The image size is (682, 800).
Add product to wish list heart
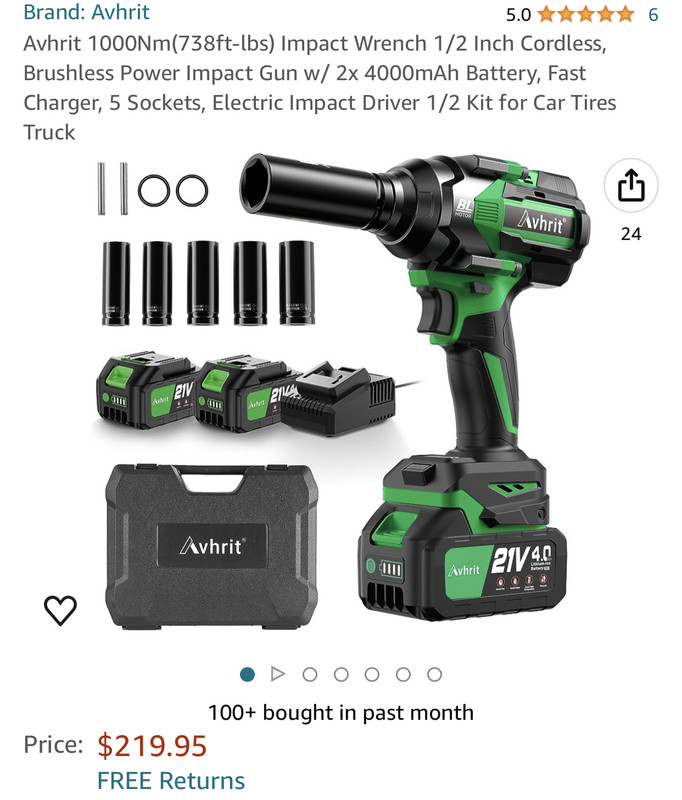(61, 609)
